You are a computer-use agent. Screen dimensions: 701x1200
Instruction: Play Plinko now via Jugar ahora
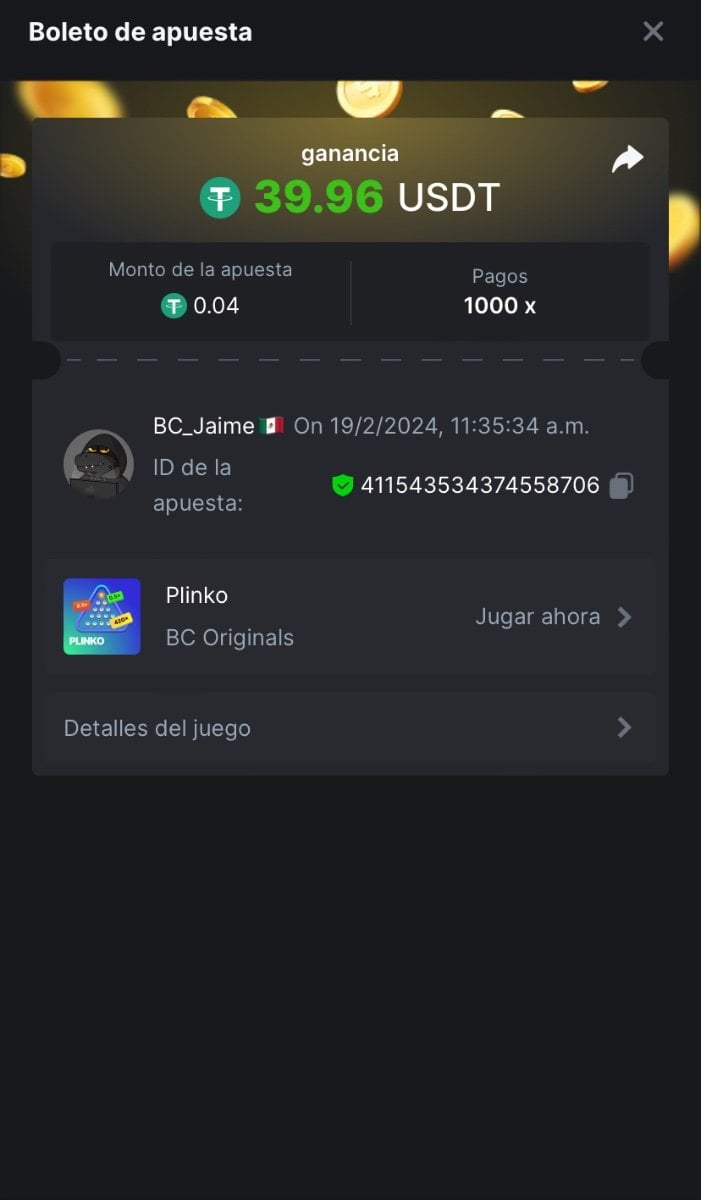(x=553, y=617)
